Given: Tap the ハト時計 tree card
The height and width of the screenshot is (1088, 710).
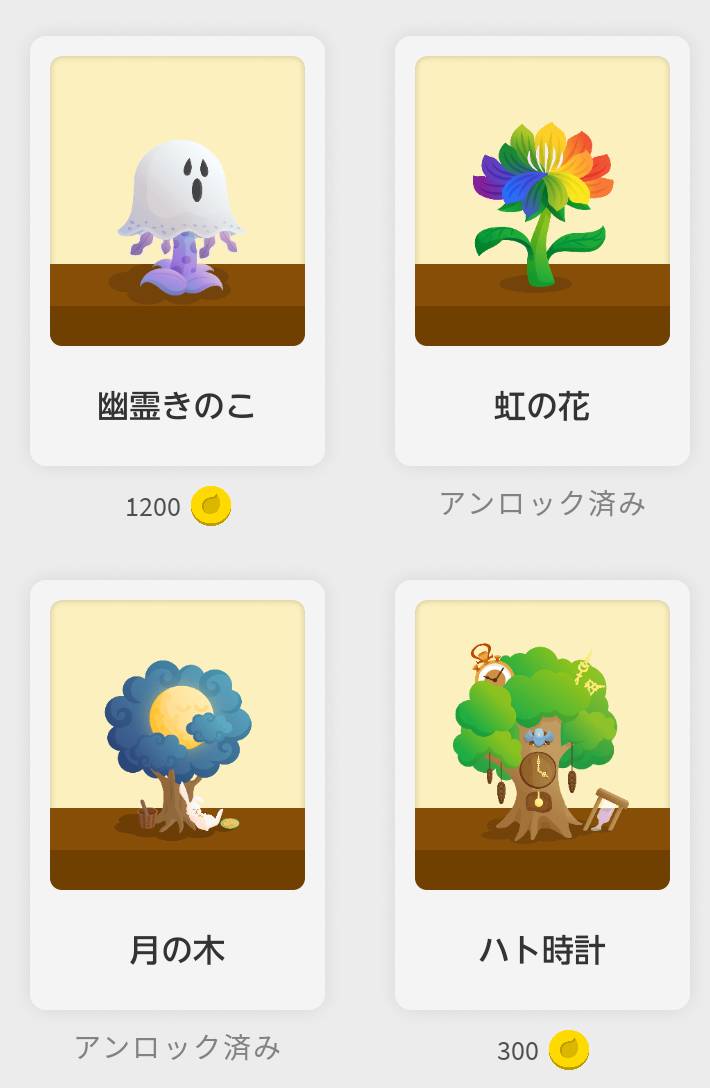Looking at the screenshot, I should pos(542,794).
